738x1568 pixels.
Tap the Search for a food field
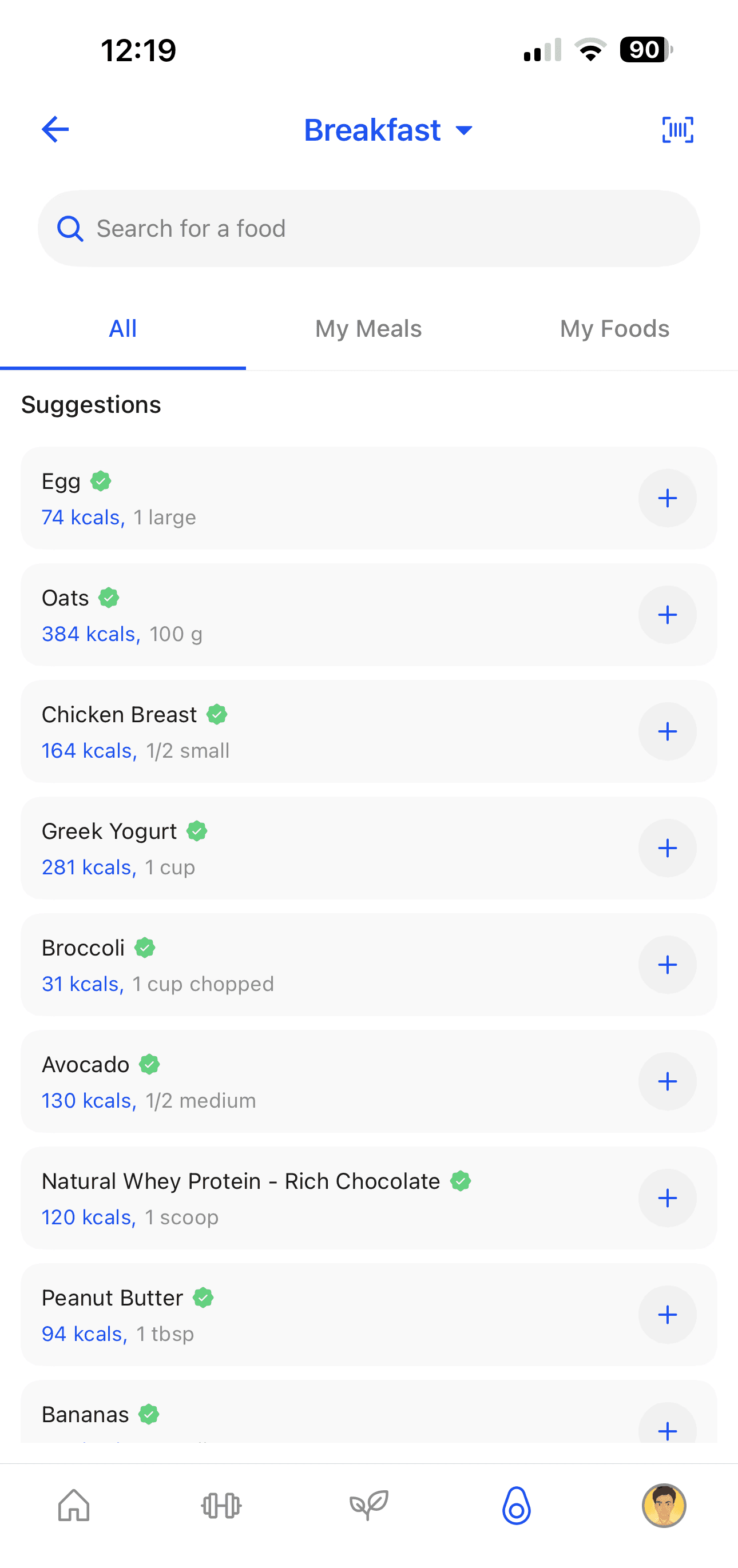[x=369, y=229]
